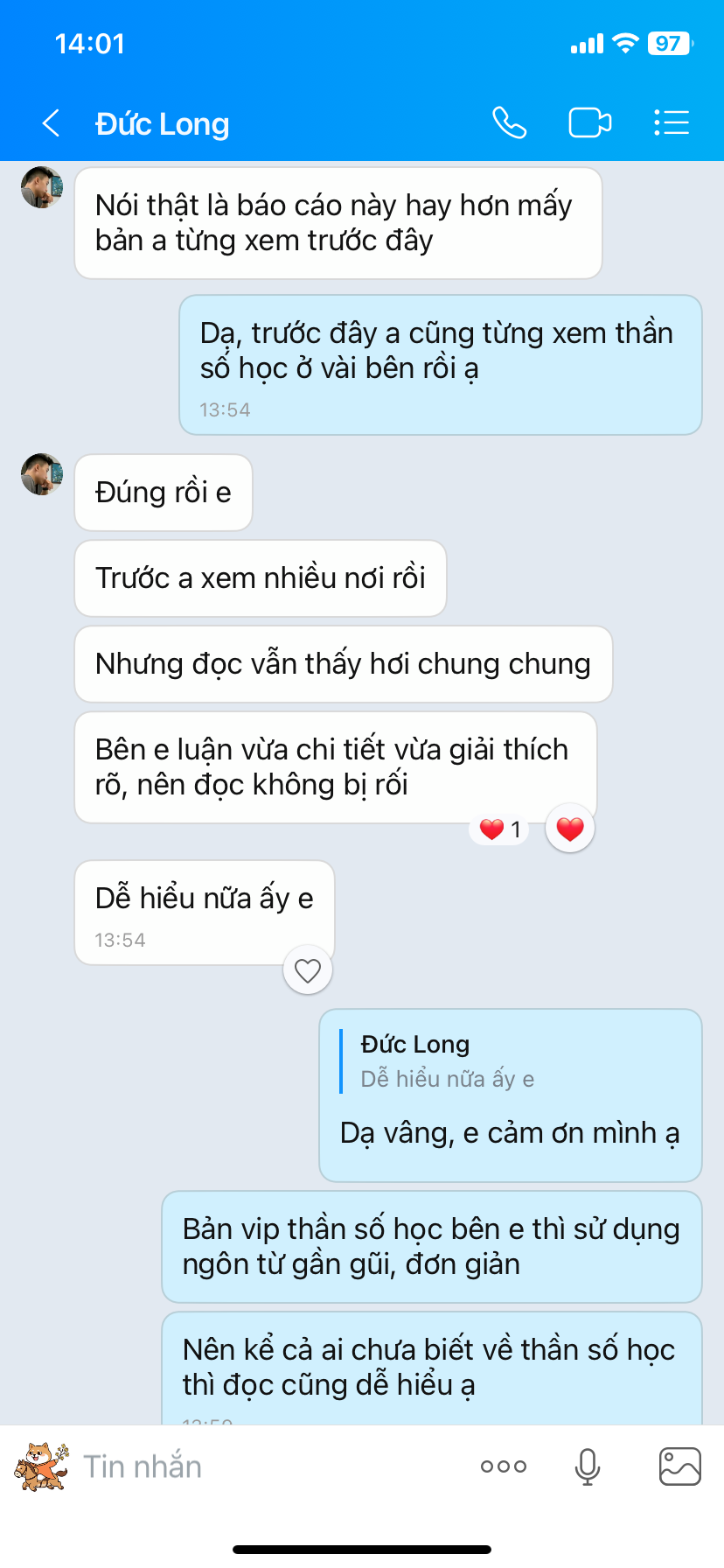Viewport: 724px width, 1568px height.
Task: Open more options with the three dots
Action: point(504,1466)
